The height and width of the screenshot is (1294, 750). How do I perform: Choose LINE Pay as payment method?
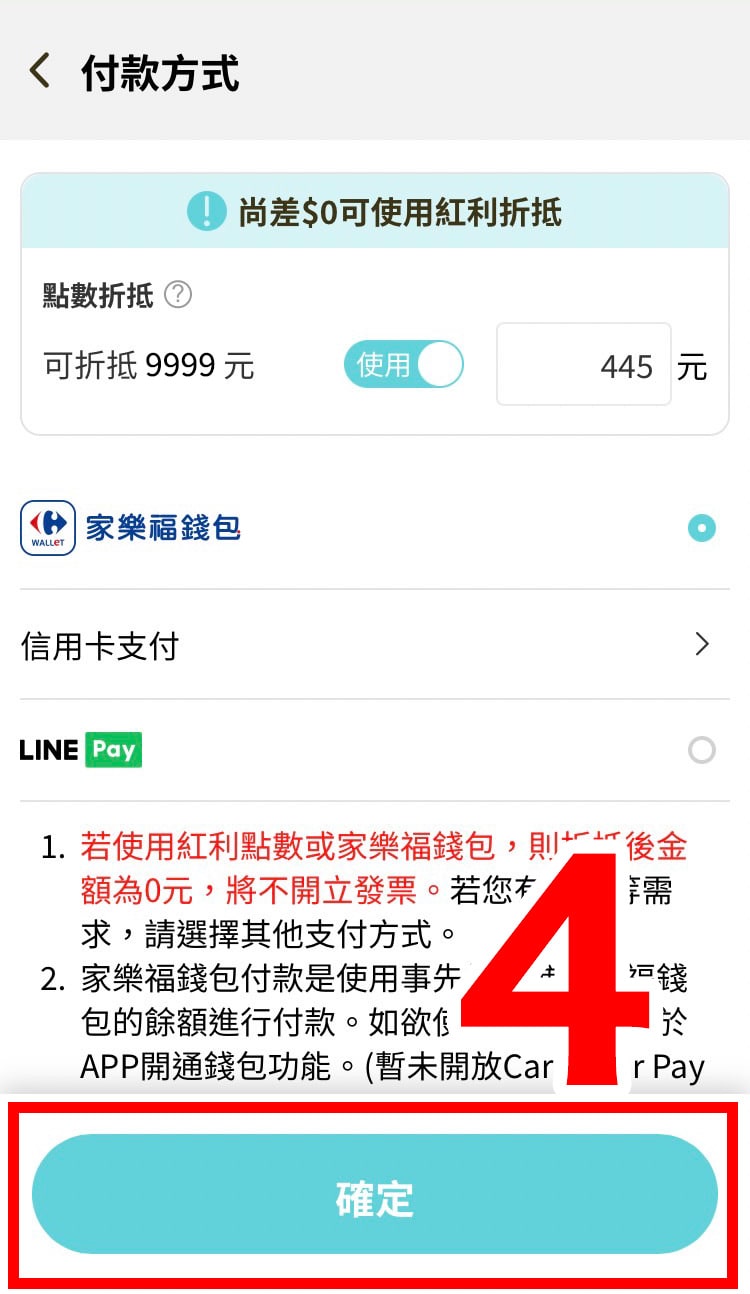(702, 750)
